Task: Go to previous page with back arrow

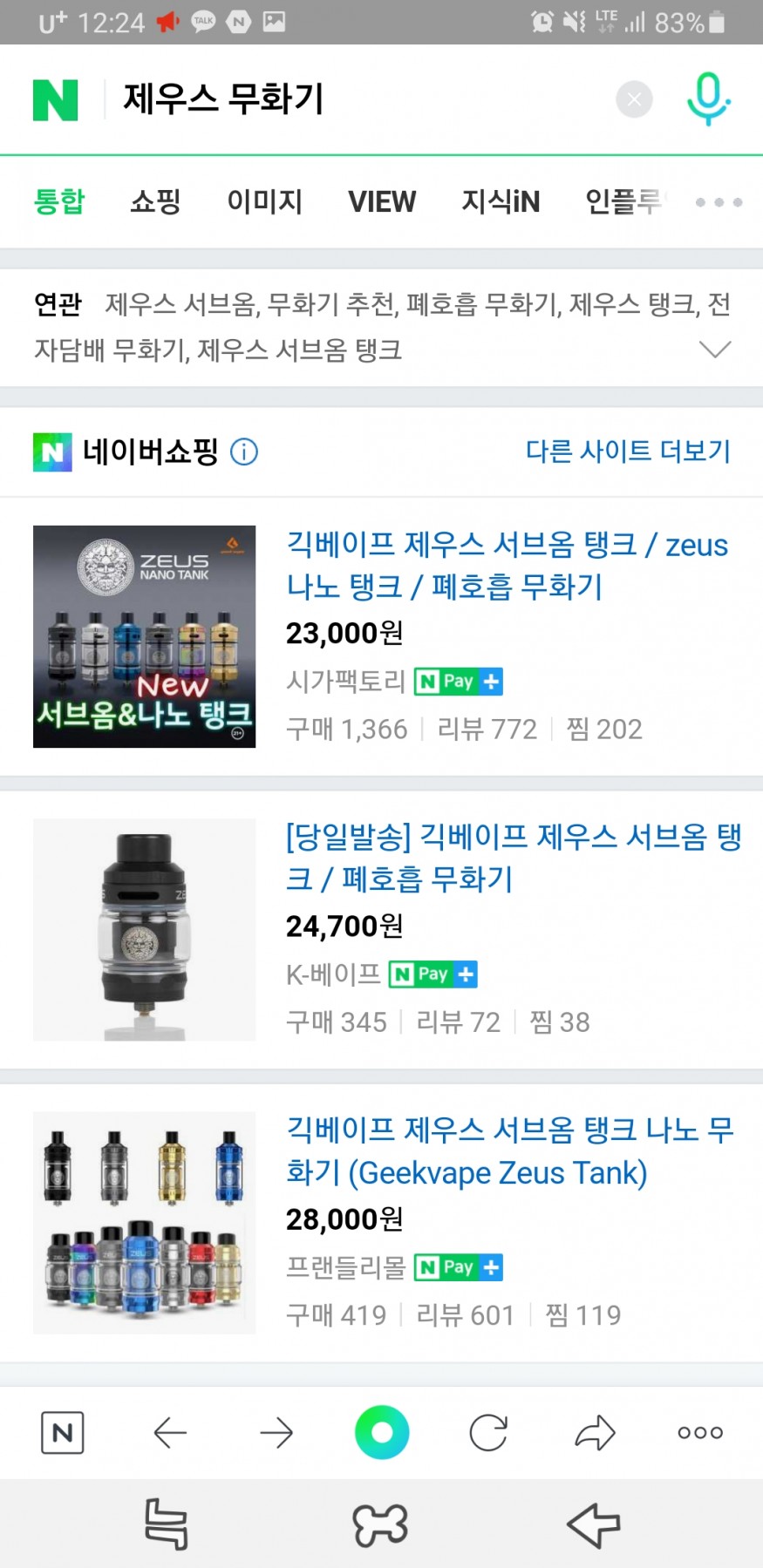Action: pyautogui.click(x=170, y=1432)
